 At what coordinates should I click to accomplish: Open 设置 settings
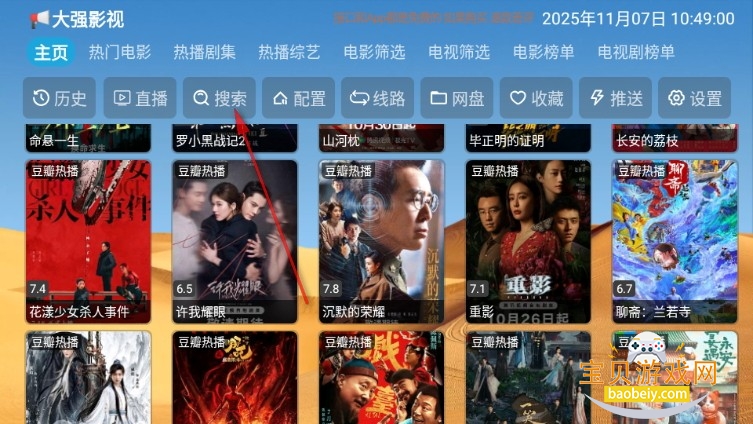coord(695,98)
